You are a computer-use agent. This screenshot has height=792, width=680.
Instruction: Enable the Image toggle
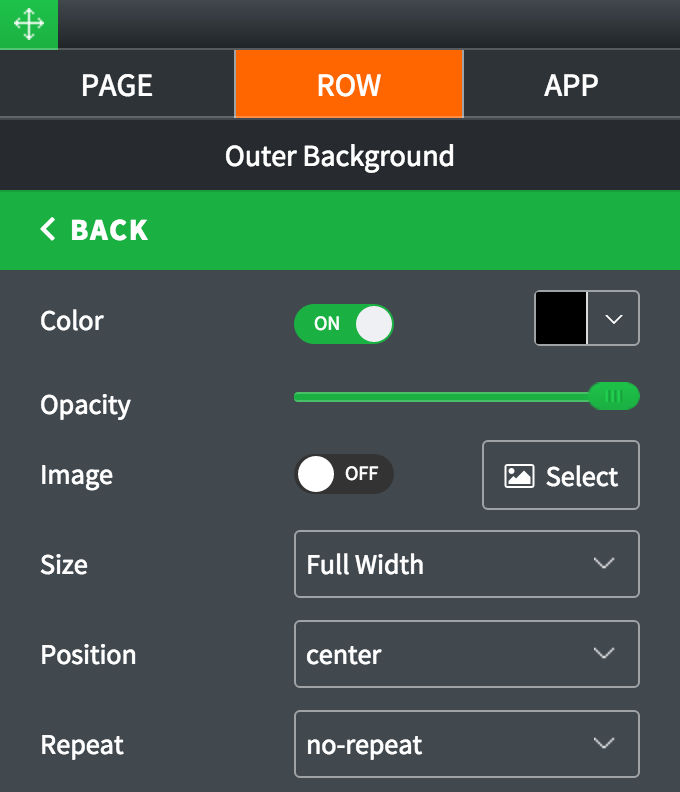tap(344, 474)
